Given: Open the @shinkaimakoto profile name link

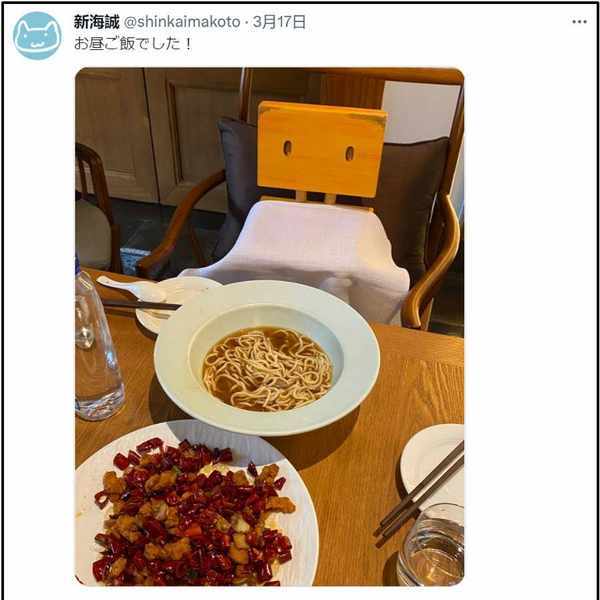Looking at the screenshot, I should click(181, 21).
